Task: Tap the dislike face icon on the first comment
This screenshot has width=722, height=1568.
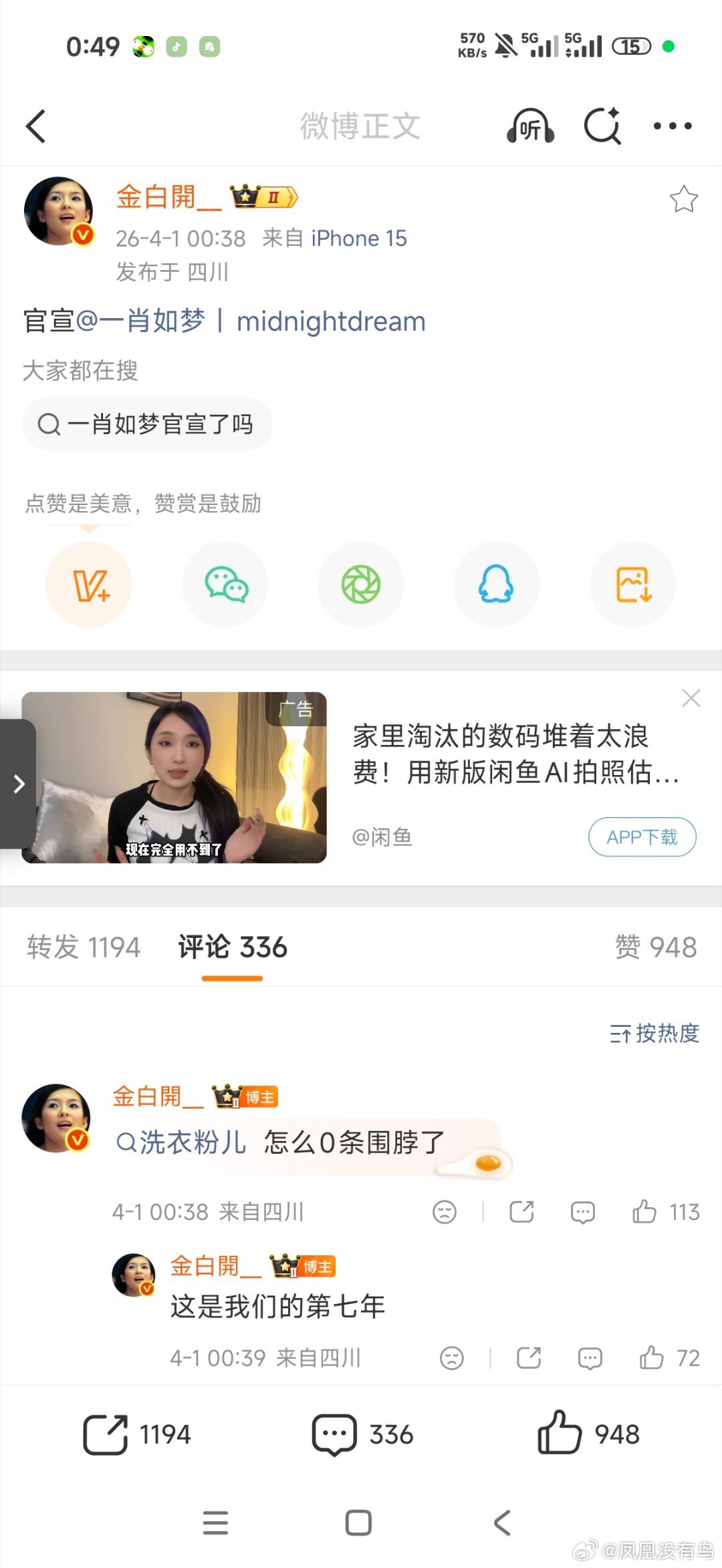Action: pyautogui.click(x=445, y=1212)
